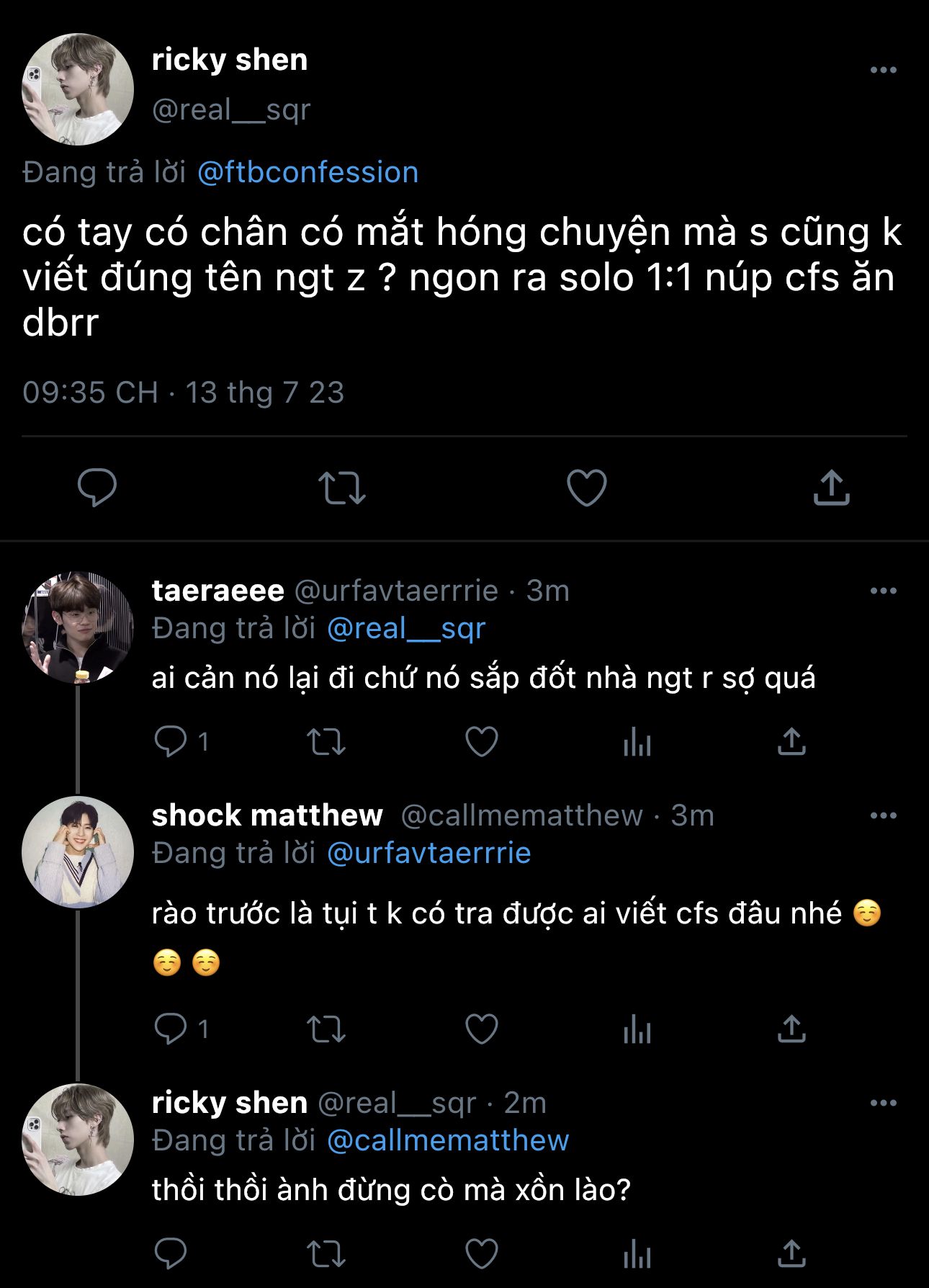The image size is (929, 1288).
Task: Open overflow menu on ricky shen's main tweet
Action: pos(883,70)
